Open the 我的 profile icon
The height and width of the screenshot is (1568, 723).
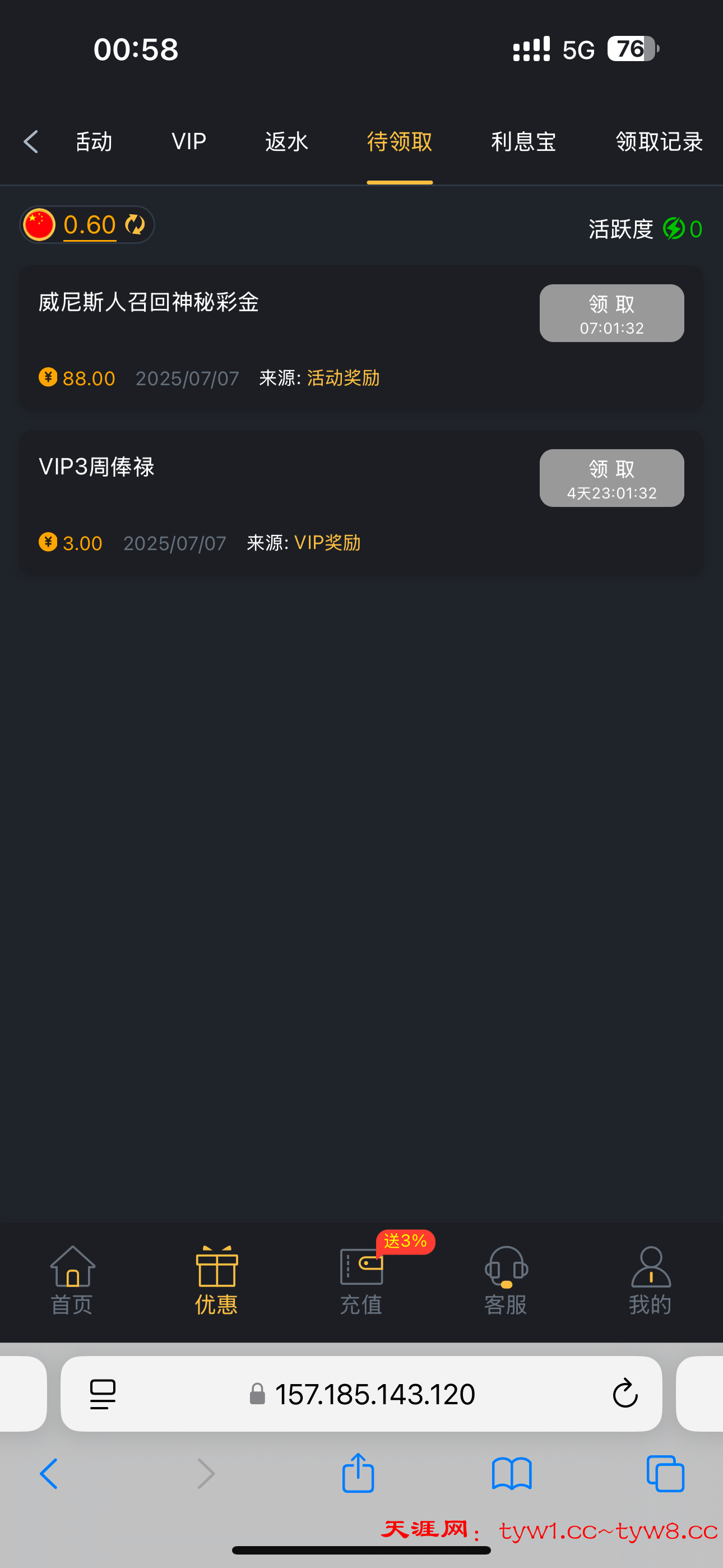[650, 1269]
